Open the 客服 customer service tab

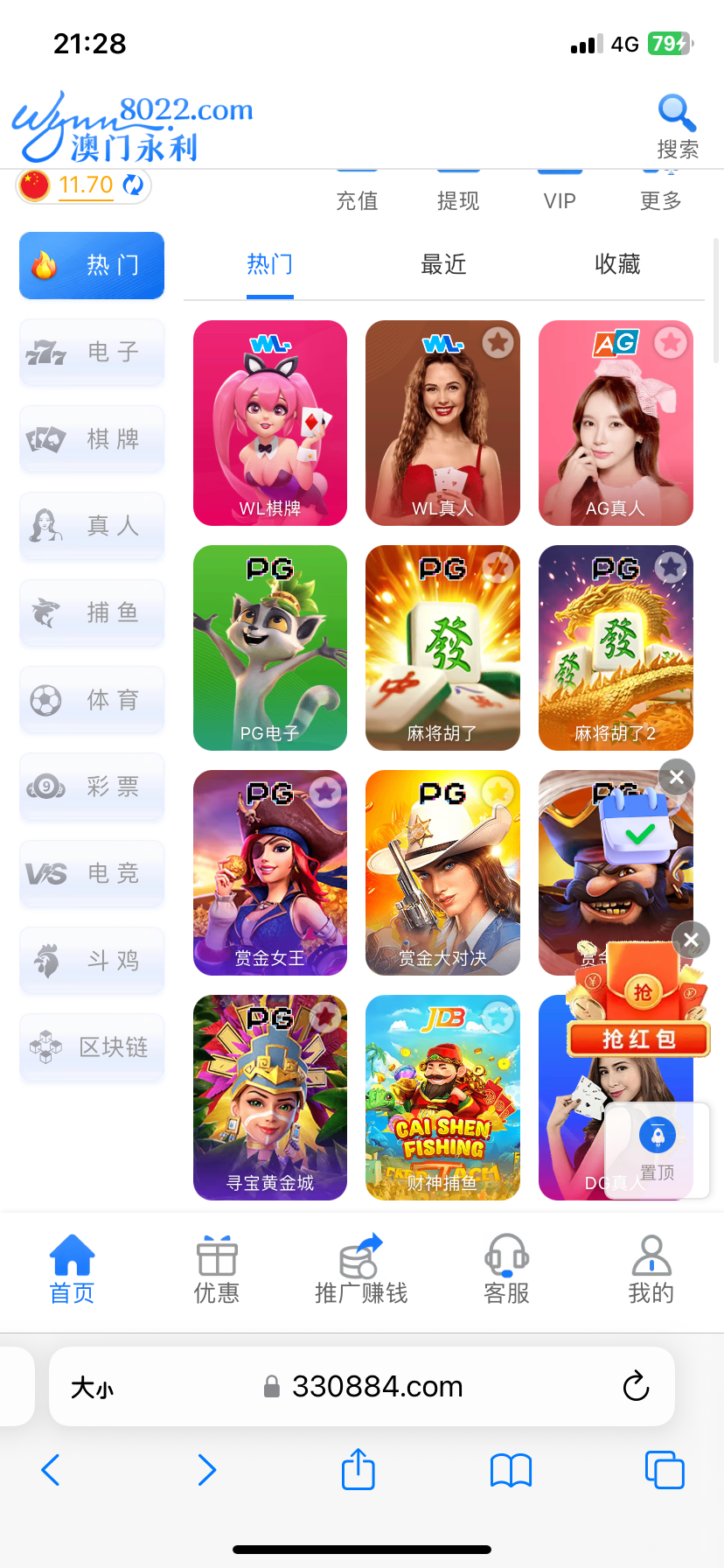click(x=506, y=1269)
